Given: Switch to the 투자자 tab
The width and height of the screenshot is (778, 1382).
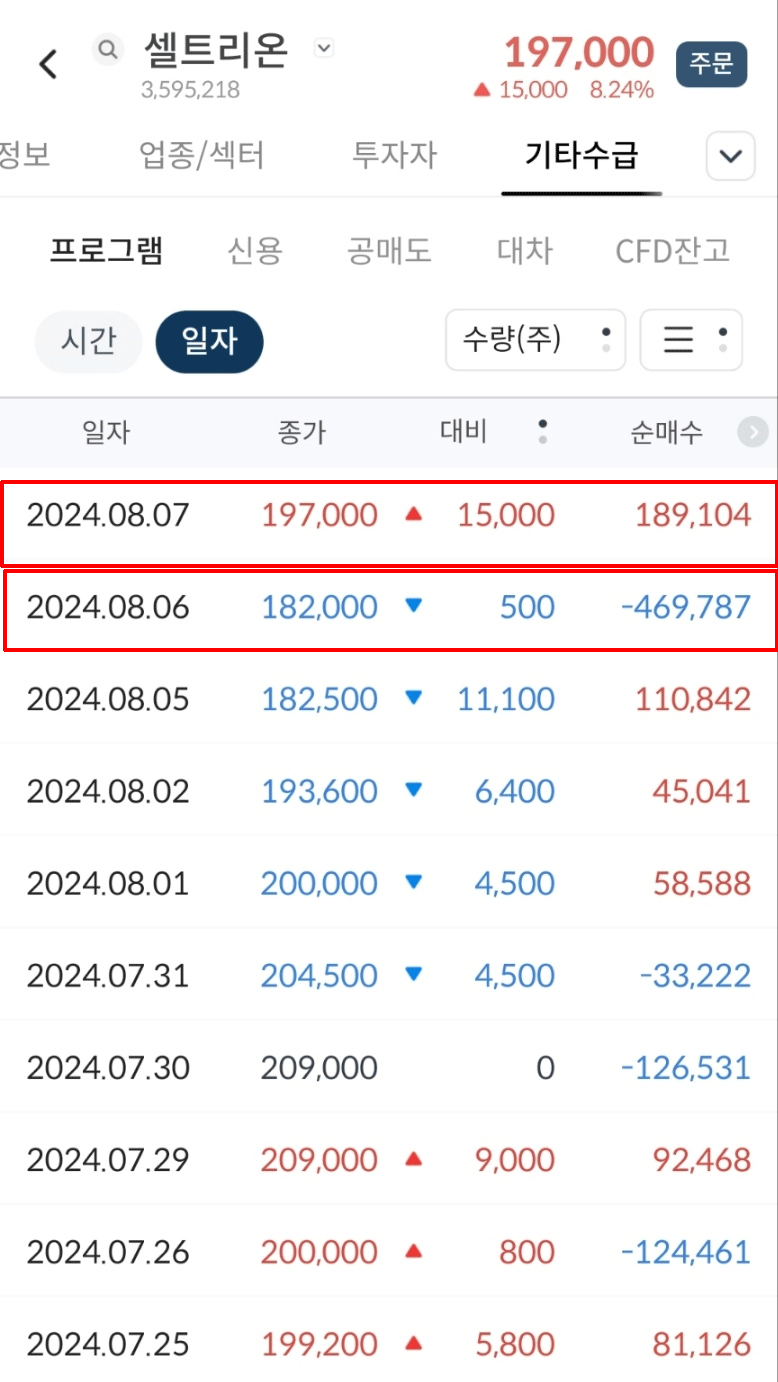Looking at the screenshot, I should [x=394, y=155].
